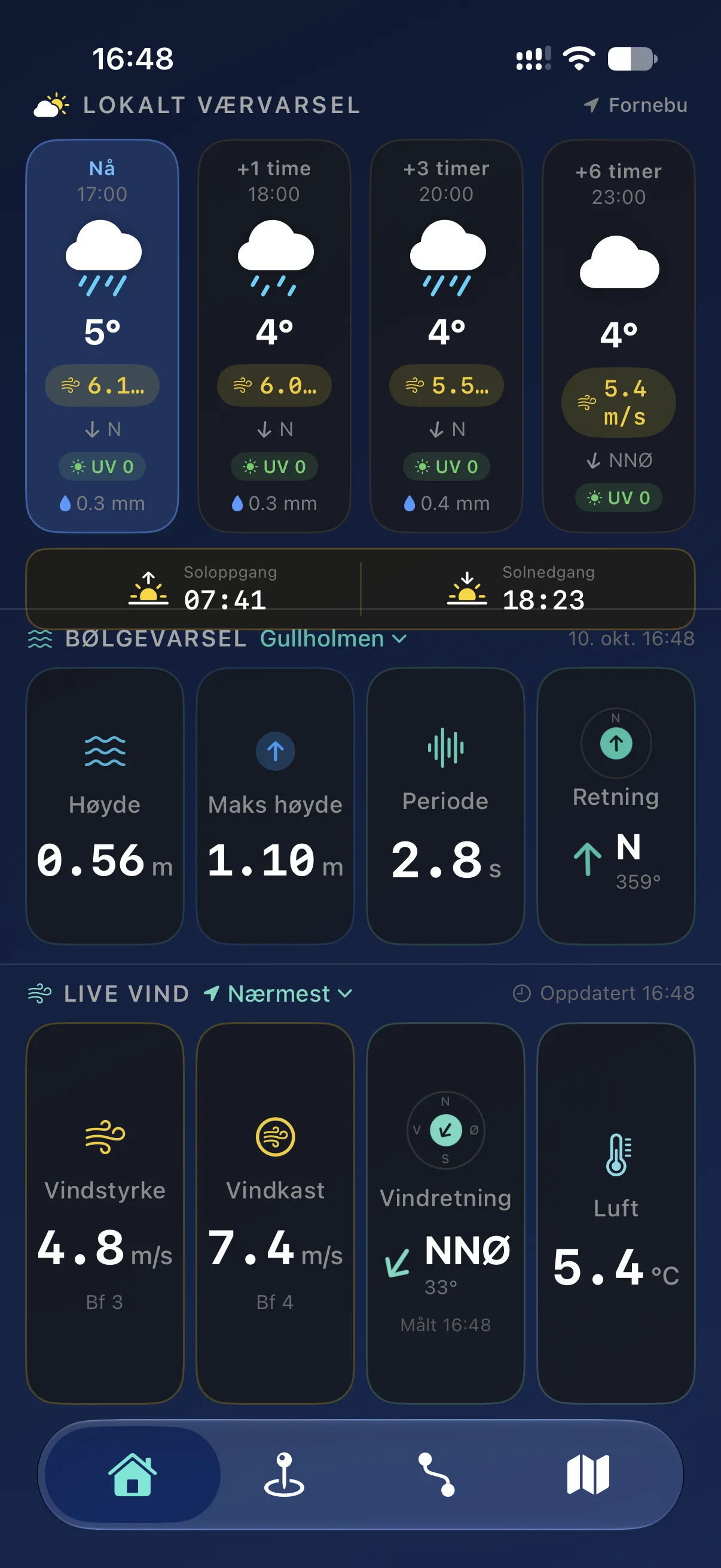Expand the Nærmest wind station dropdown
The height and width of the screenshot is (1568, 721).
[278, 993]
